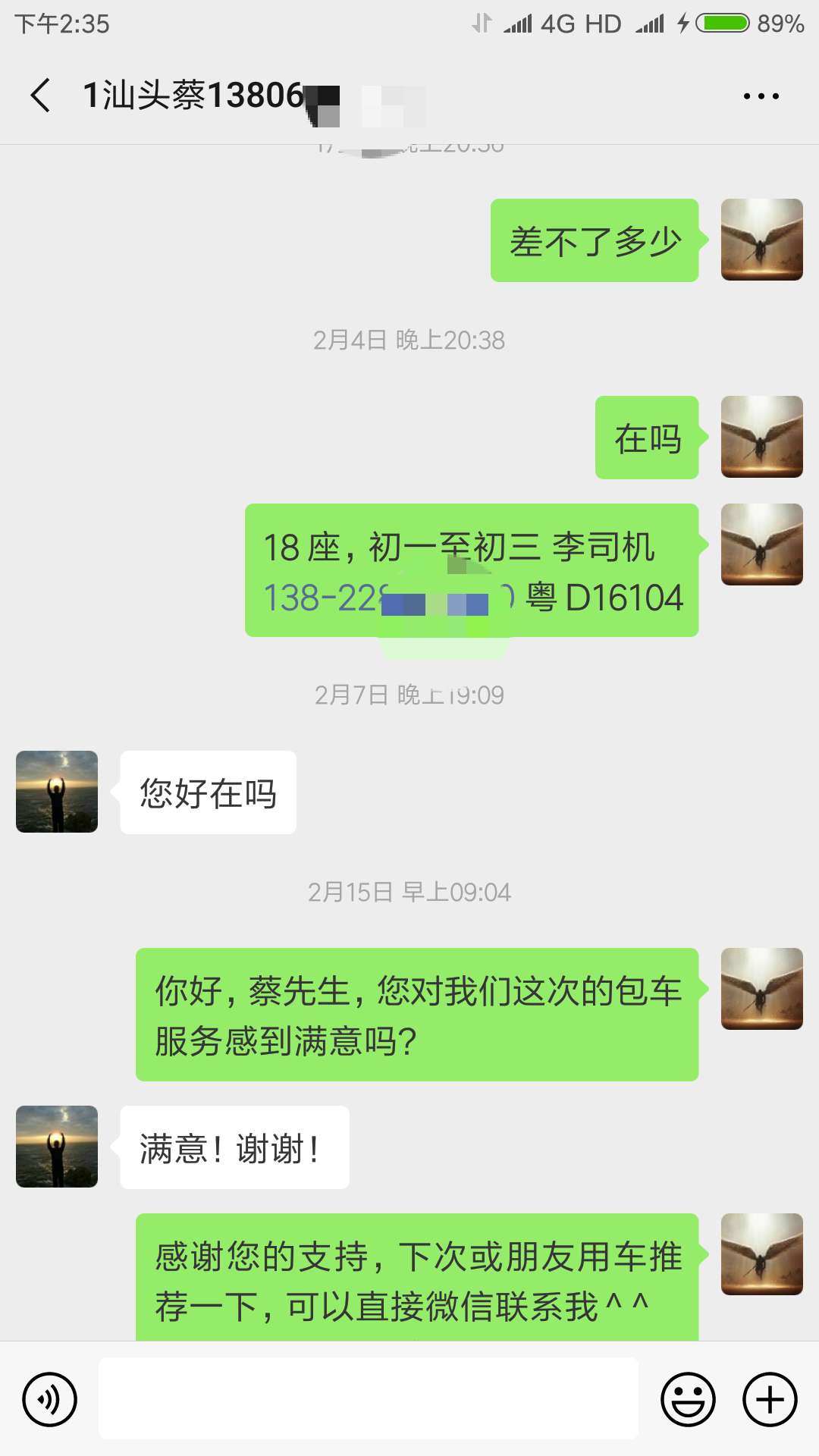
Task: Open the plus attachment menu
Action: (770, 1399)
